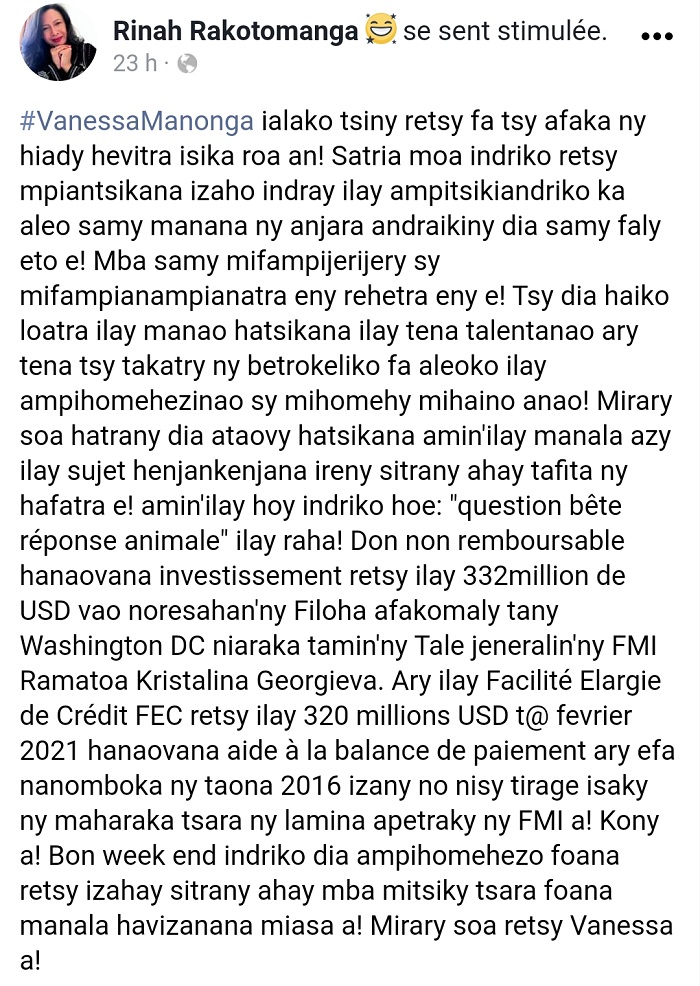Open Rinah Rakotomanga's profile picture

(57, 43)
